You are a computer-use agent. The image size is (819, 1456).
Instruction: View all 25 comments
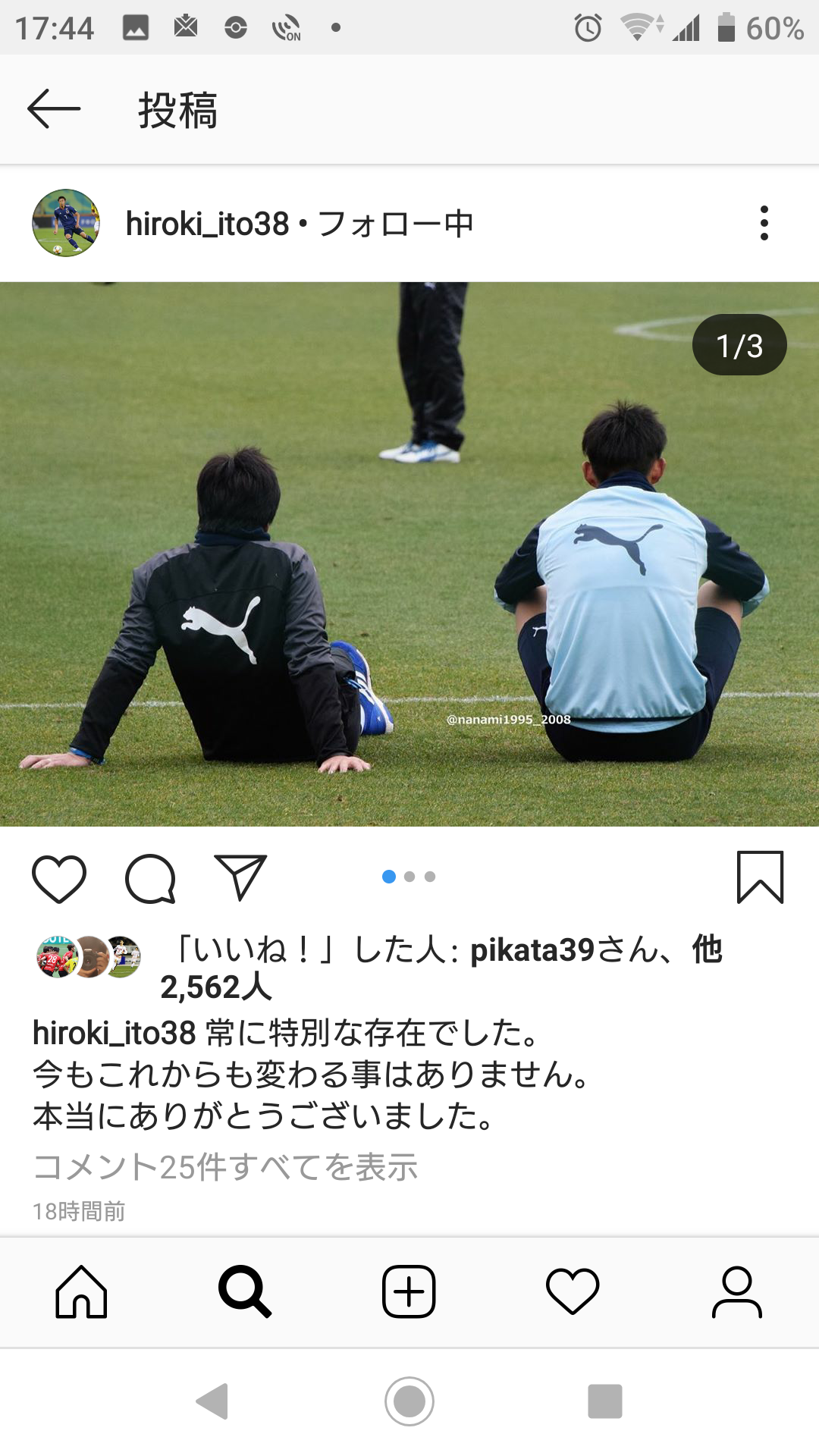(225, 1166)
